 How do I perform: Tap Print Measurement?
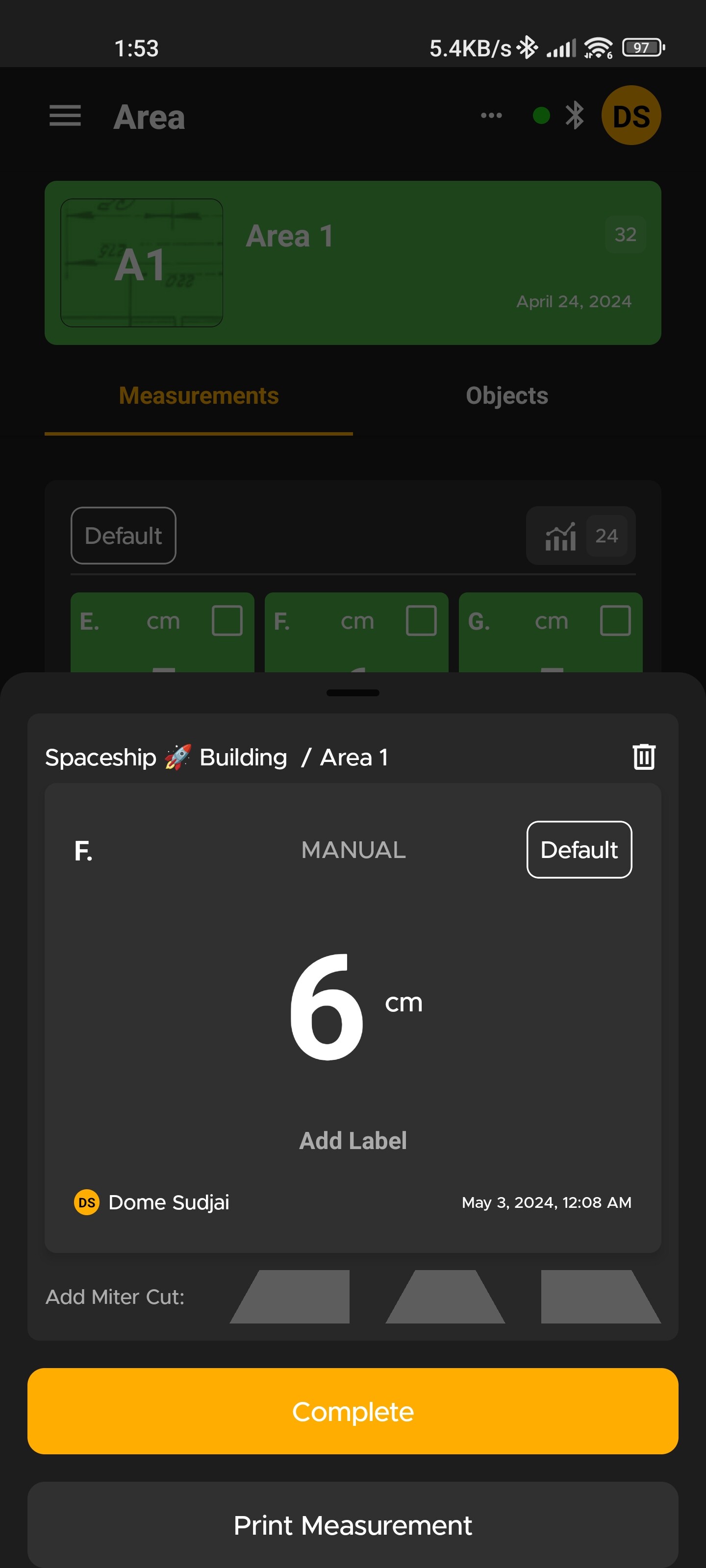pos(353,1524)
